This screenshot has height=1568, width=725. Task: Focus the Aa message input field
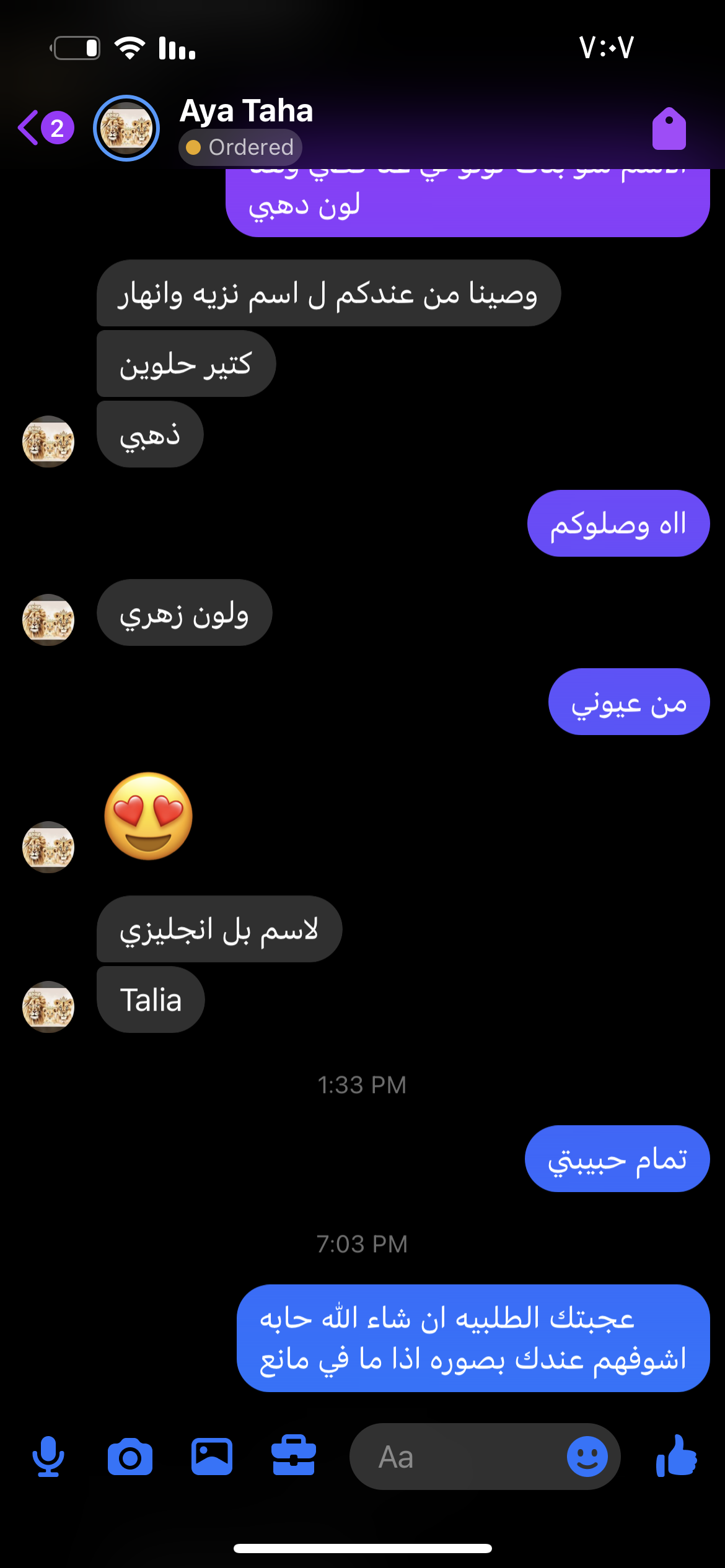459,1457
